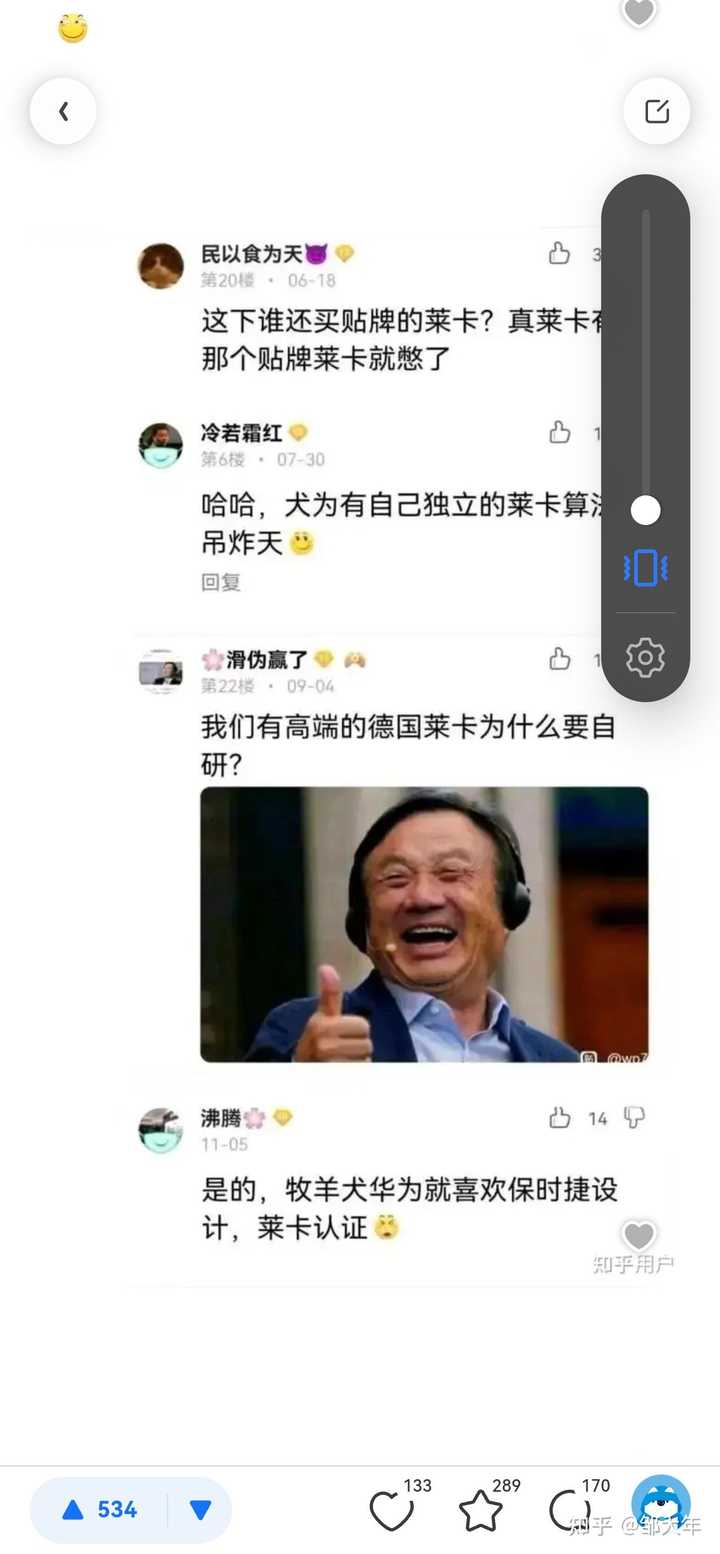Downvote this answer
Screen dimensions: 720x1554
[x=200, y=1509]
